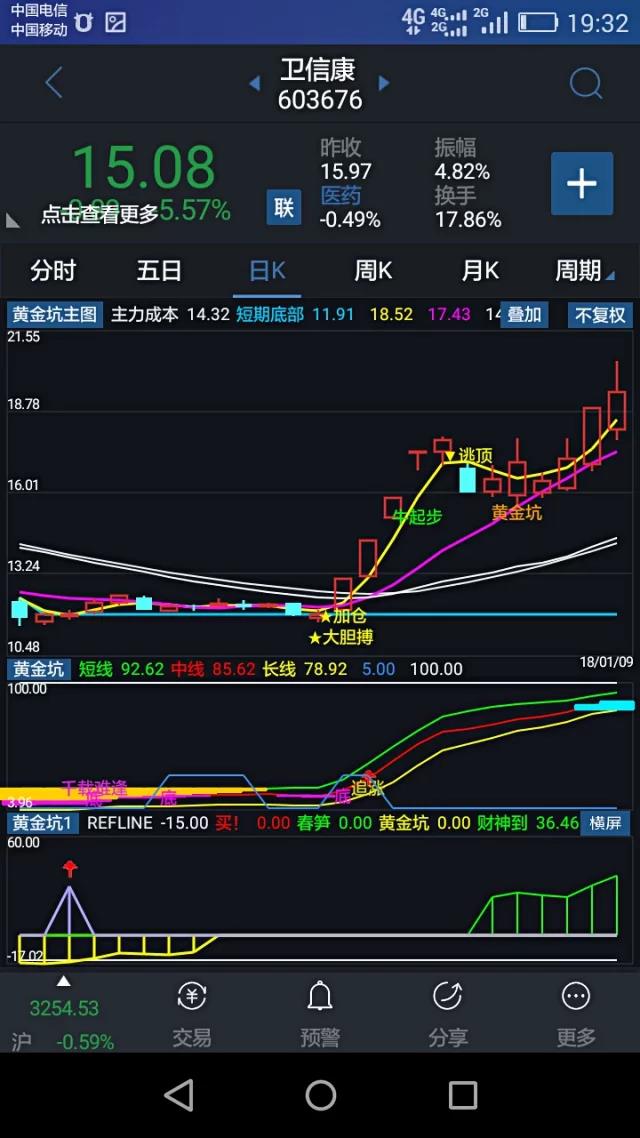The image size is (640, 1138).
Task: Tap the 联 button
Action: [284, 207]
